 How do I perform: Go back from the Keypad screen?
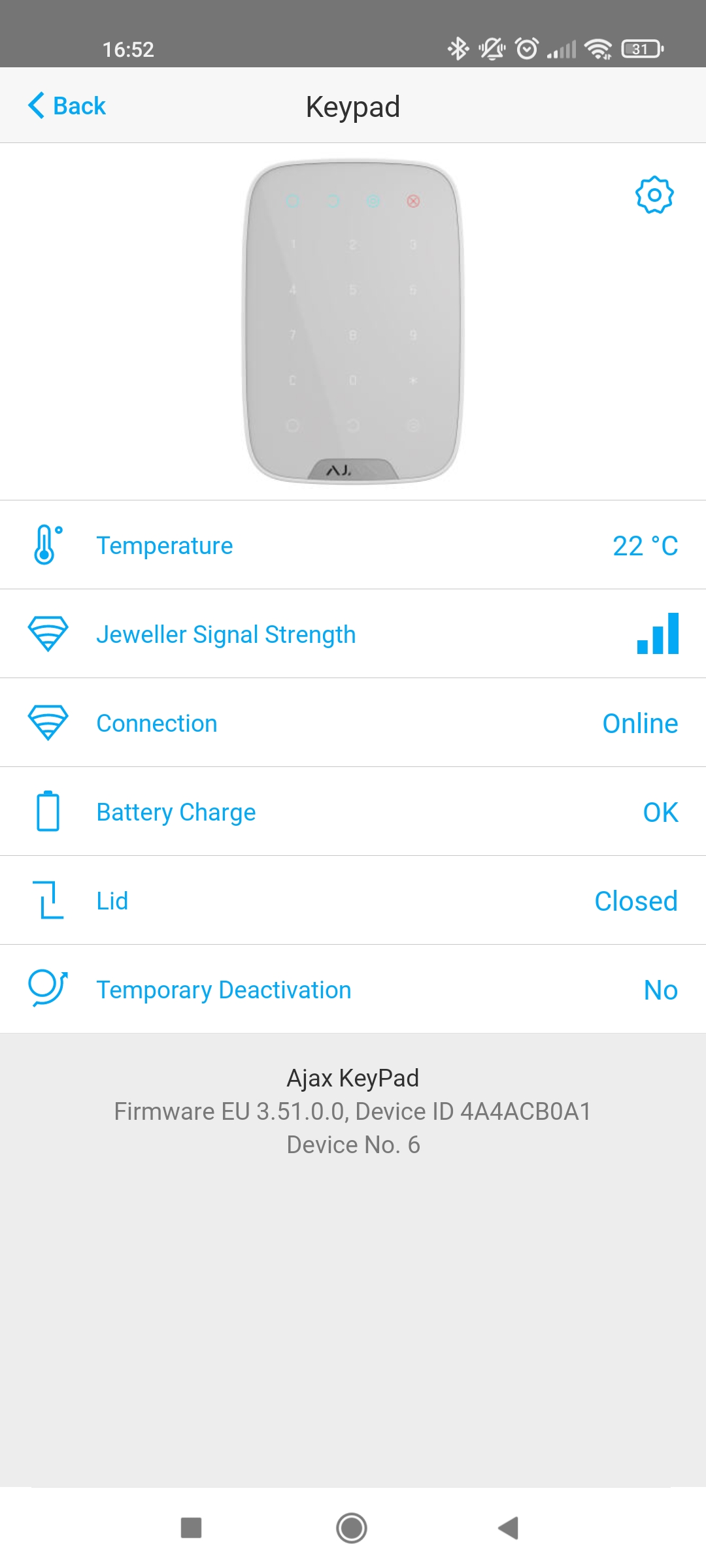point(67,106)
